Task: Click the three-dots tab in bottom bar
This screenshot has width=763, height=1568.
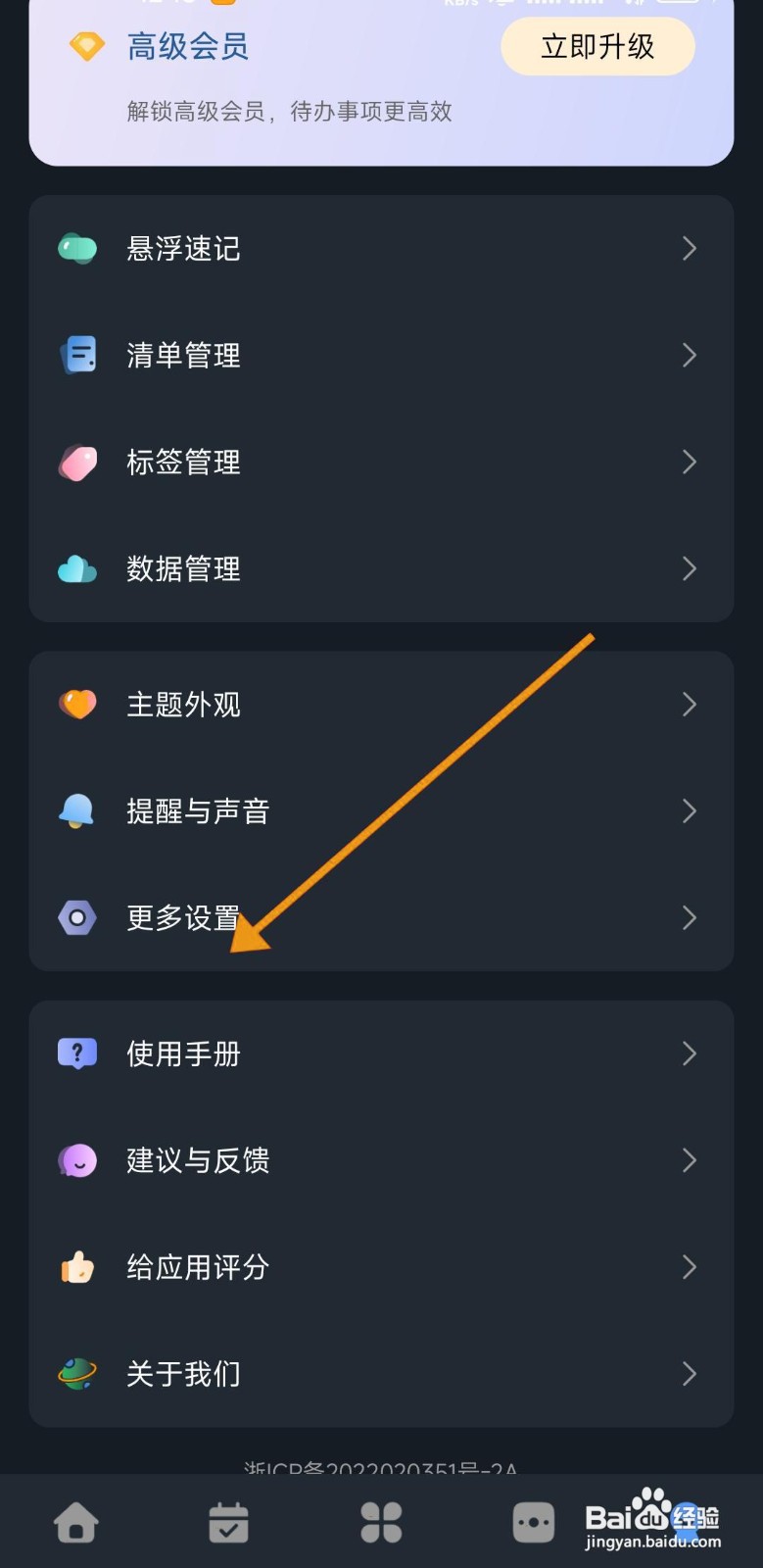Action: tap(533, 1521)
